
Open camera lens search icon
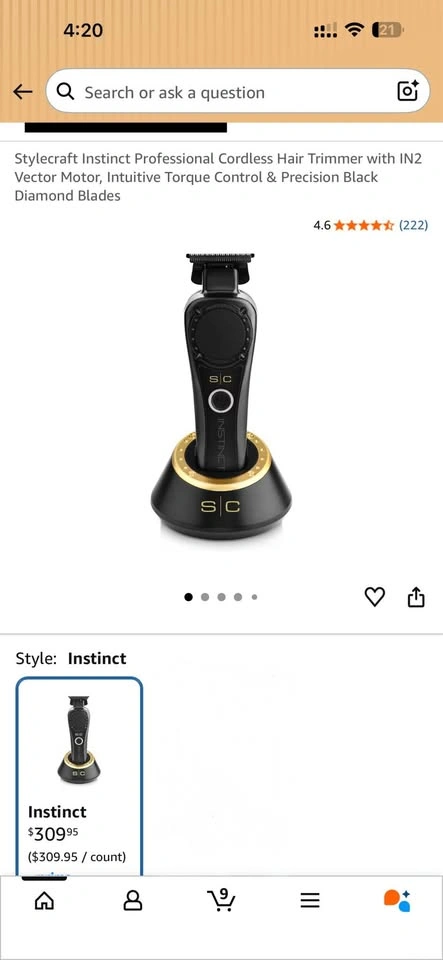tap(408, 91)
